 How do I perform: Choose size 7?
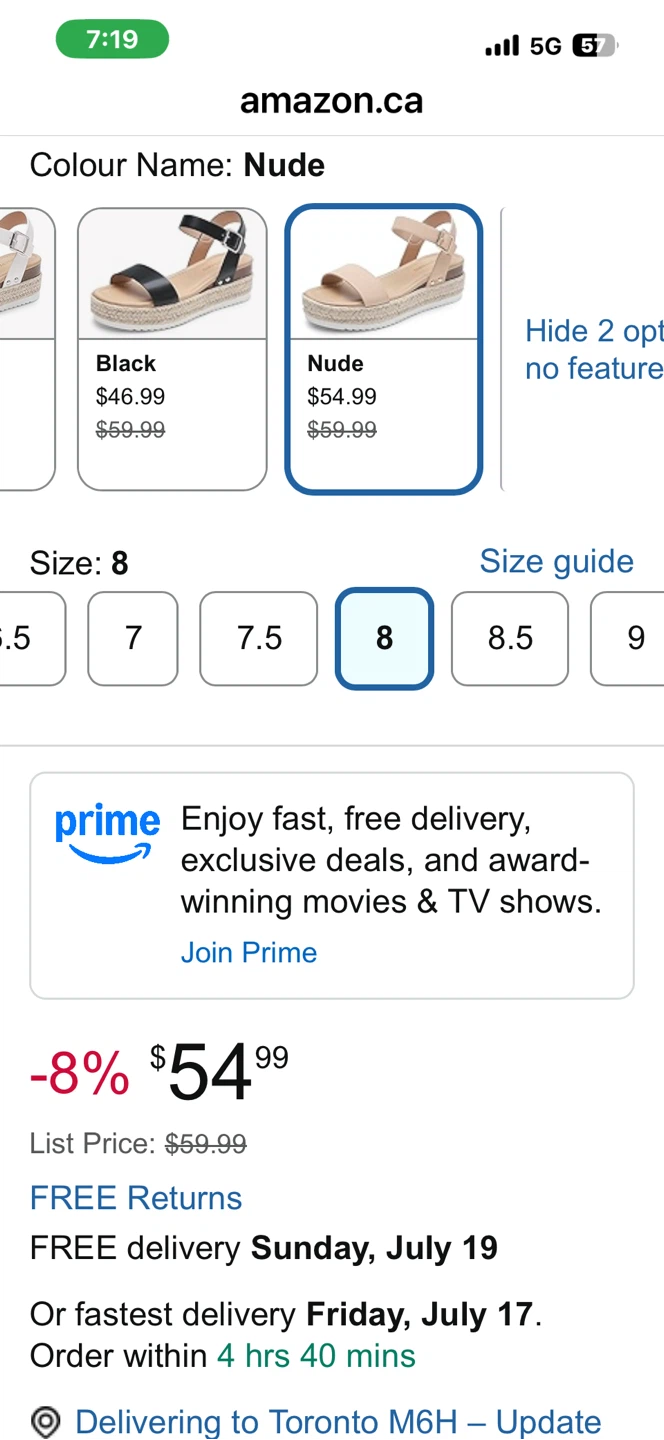click(x=133, y=639)
